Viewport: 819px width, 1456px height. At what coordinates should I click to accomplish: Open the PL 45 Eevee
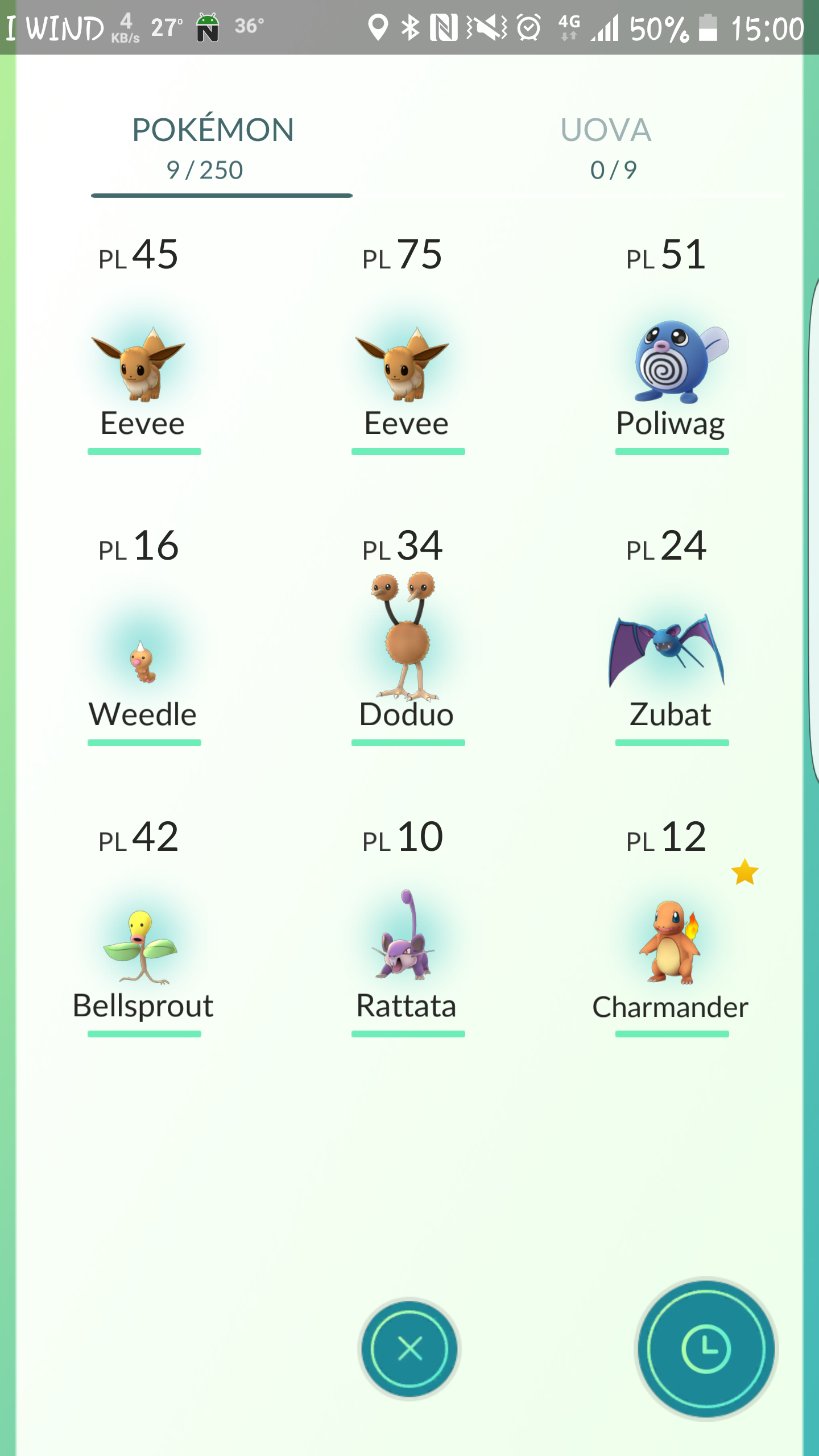coord(140,364)
